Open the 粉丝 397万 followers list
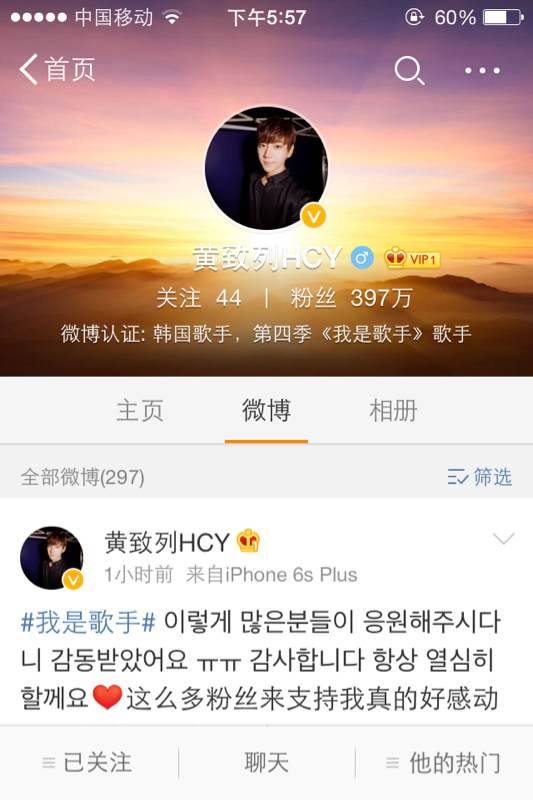 click(x=351, y=298)
